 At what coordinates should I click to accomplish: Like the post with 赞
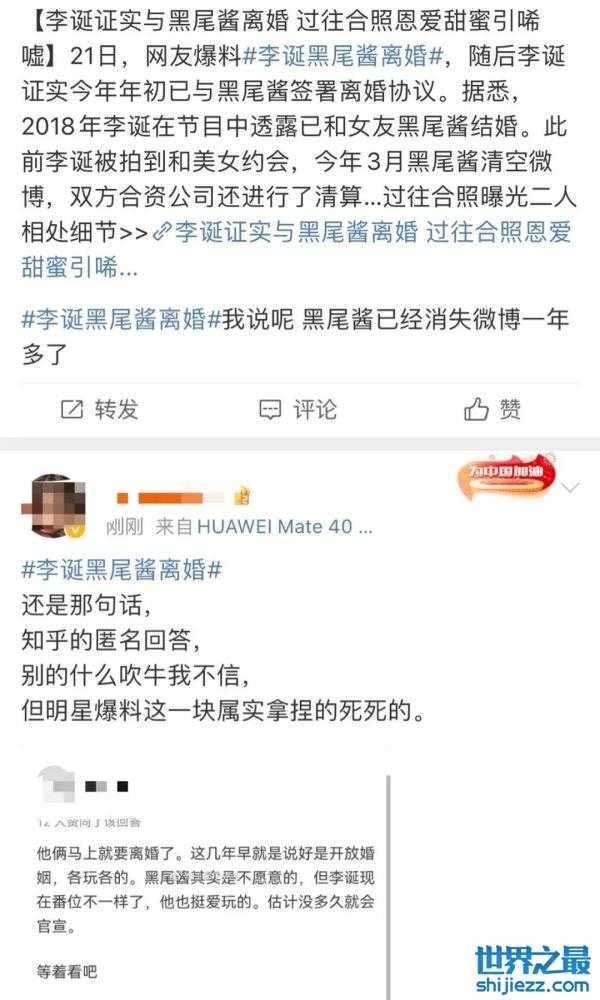(x=493, y=409)
